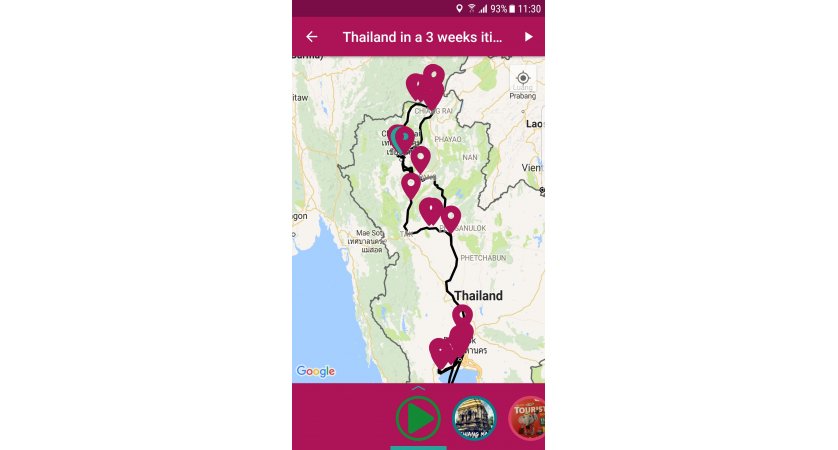Go back using the arrow icon

coord(312,37)
